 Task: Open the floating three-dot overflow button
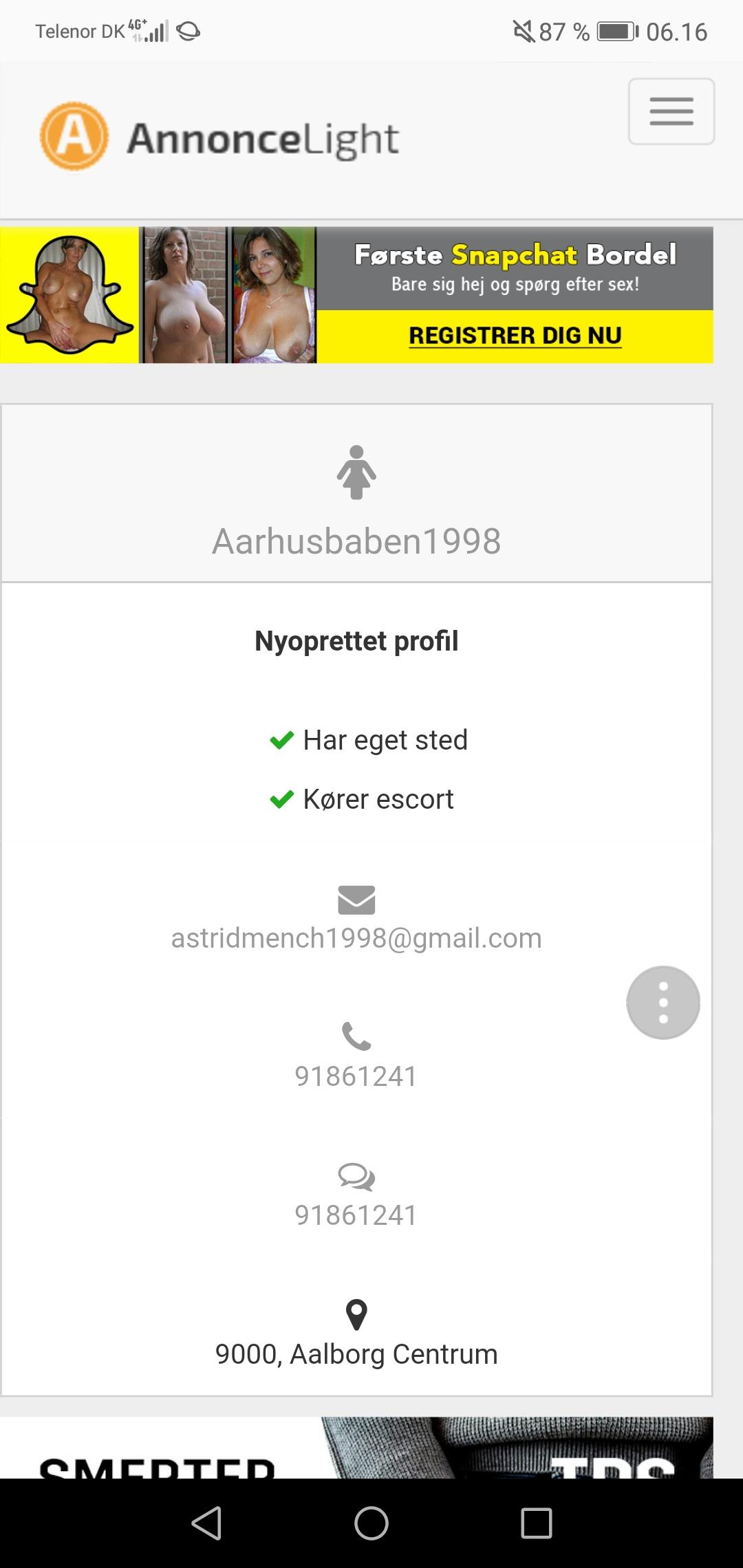click(663, 1003)
